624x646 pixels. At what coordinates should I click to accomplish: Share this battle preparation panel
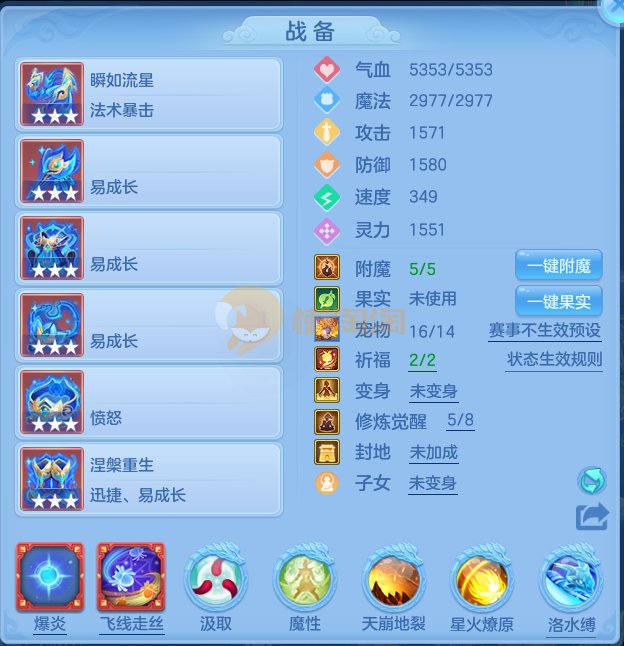[x=592, y=516]
